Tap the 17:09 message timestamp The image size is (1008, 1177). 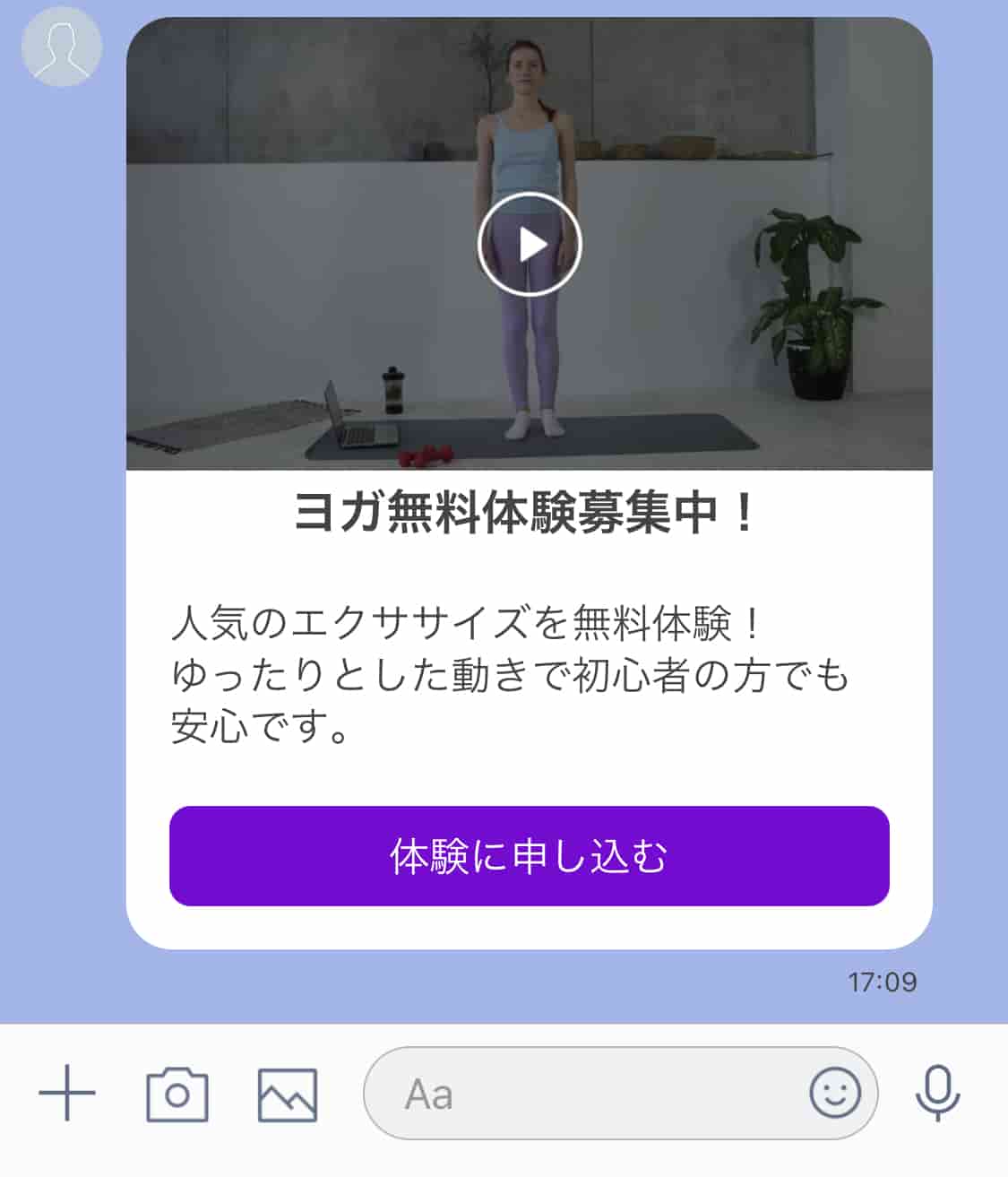point(883,980)
